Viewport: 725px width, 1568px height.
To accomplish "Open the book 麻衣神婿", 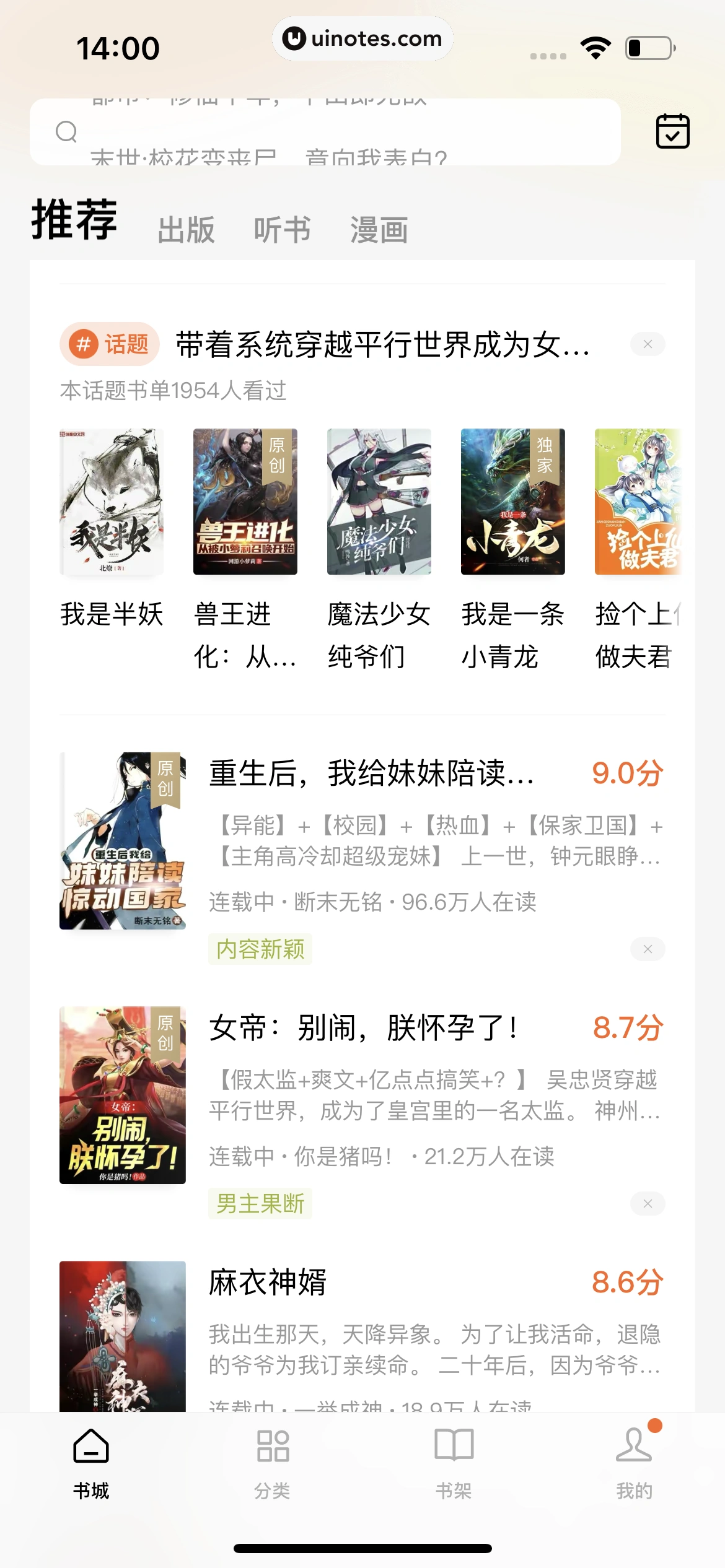I will pyautogui.click(x=268, y=1283).
